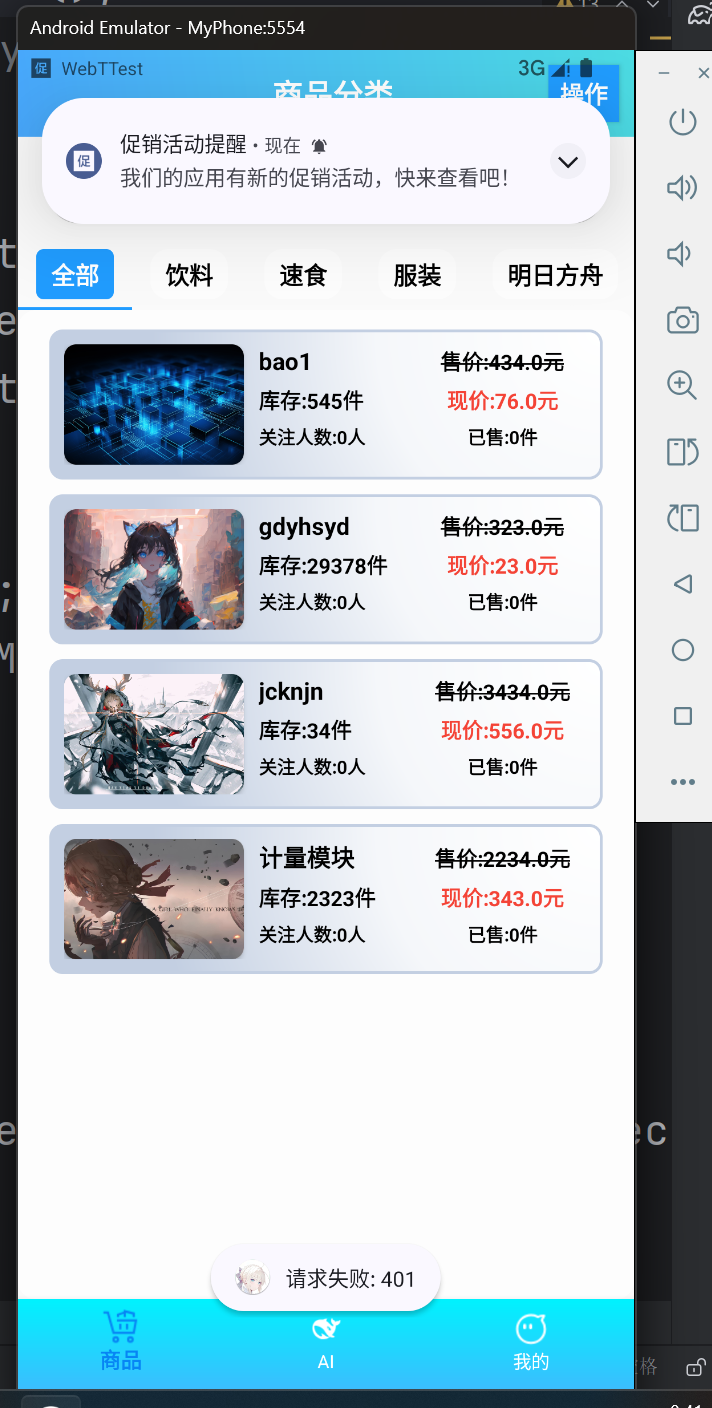Switch to the 饮料 category

pyautogui.click(x=189, y=275)
